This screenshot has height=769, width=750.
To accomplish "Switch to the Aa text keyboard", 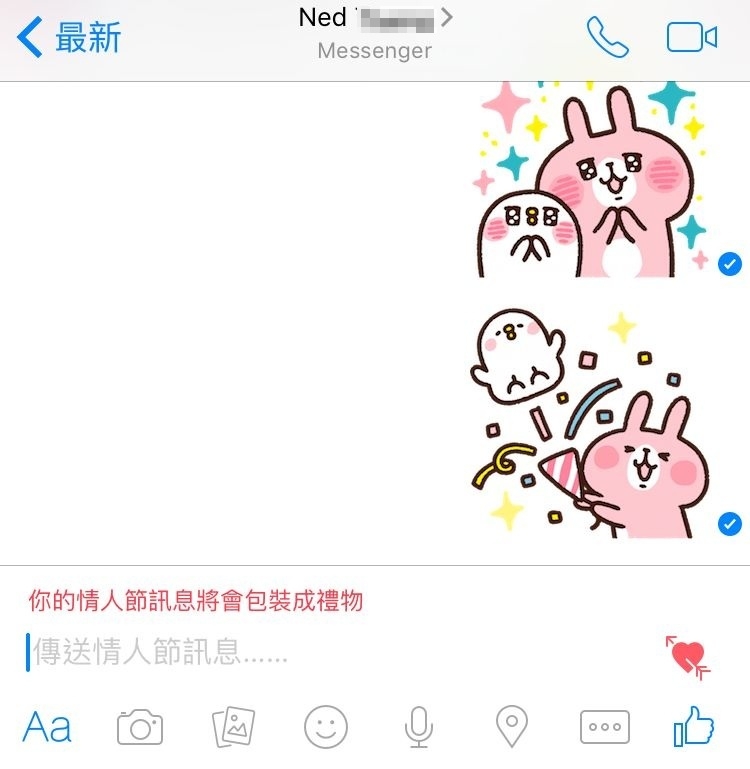I will pyautogui.click(x=47, y=727).
